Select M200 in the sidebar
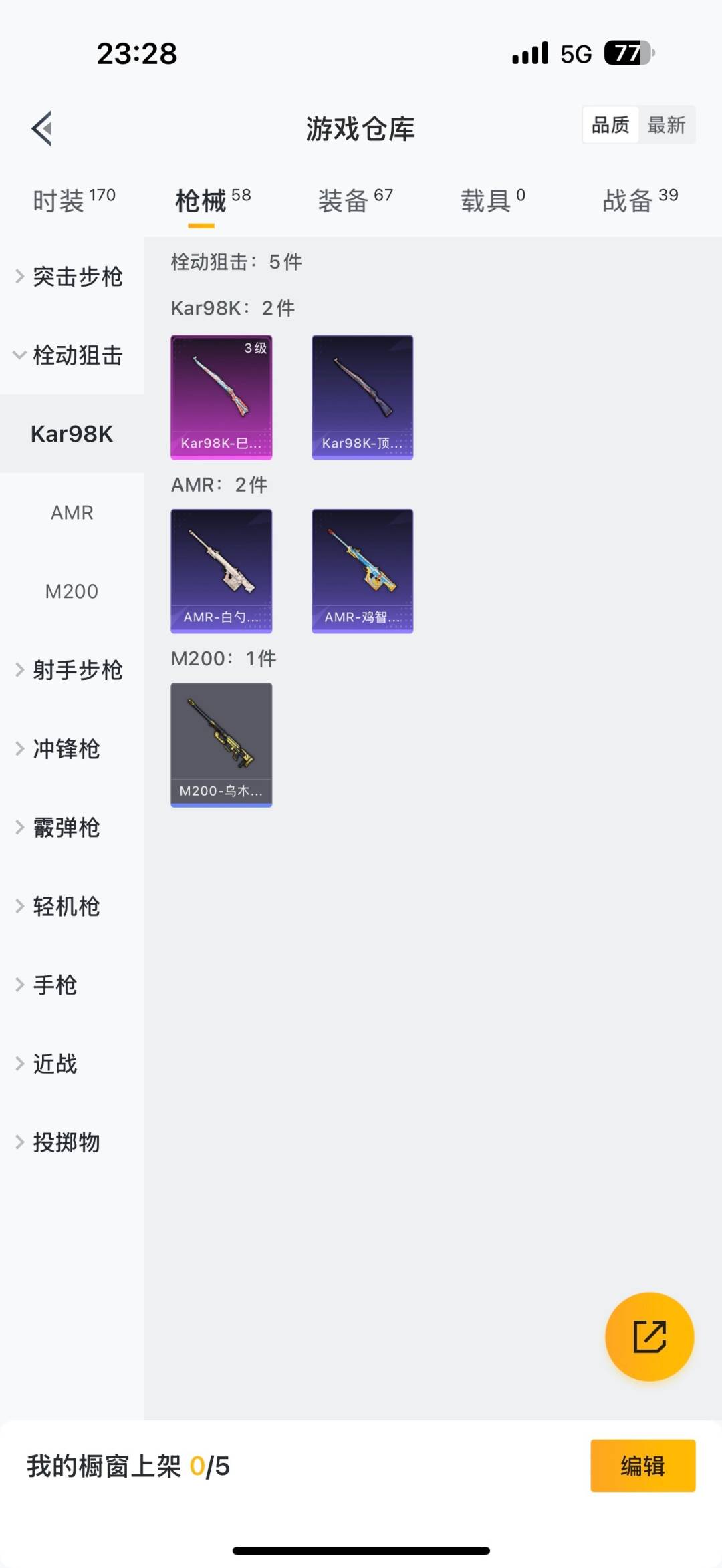This screenshot has height=1568, width=722. click(72, 591)
